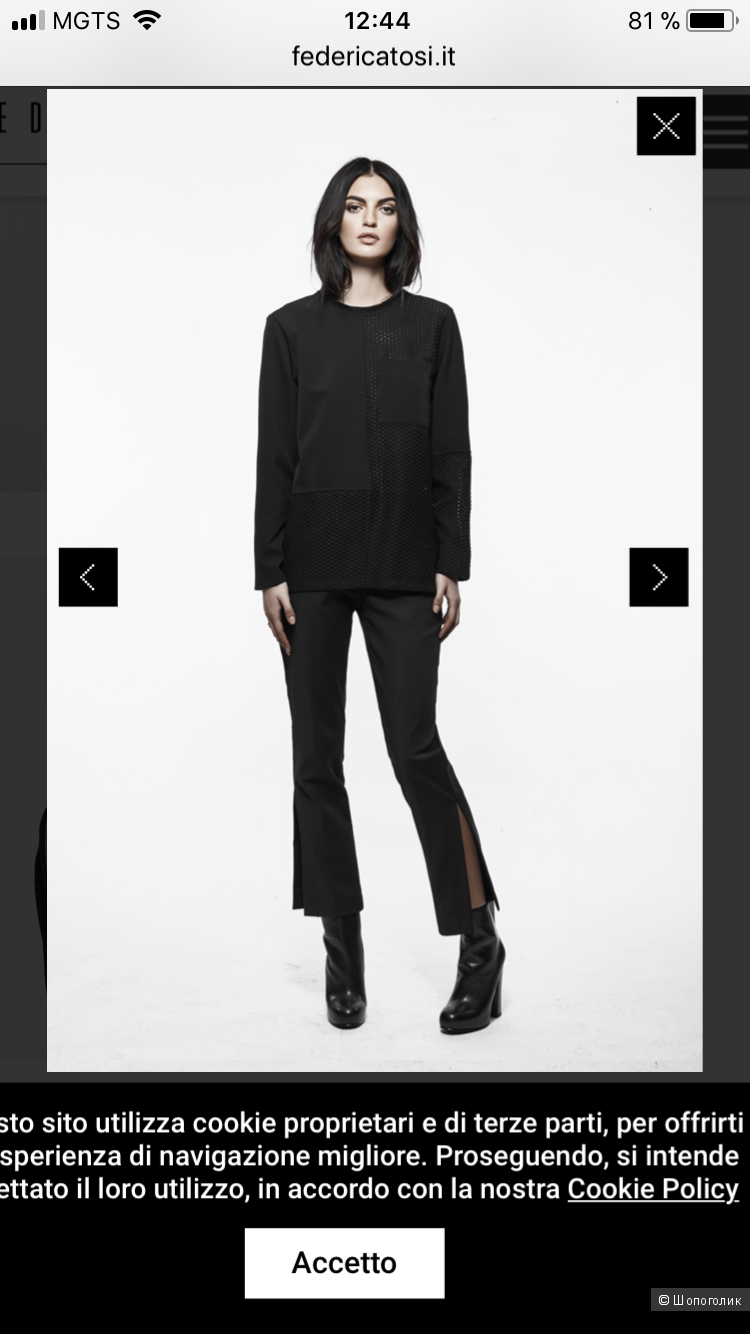Go to the next photo
Viewport: 750px width, 1334px height.
(659, 577)
